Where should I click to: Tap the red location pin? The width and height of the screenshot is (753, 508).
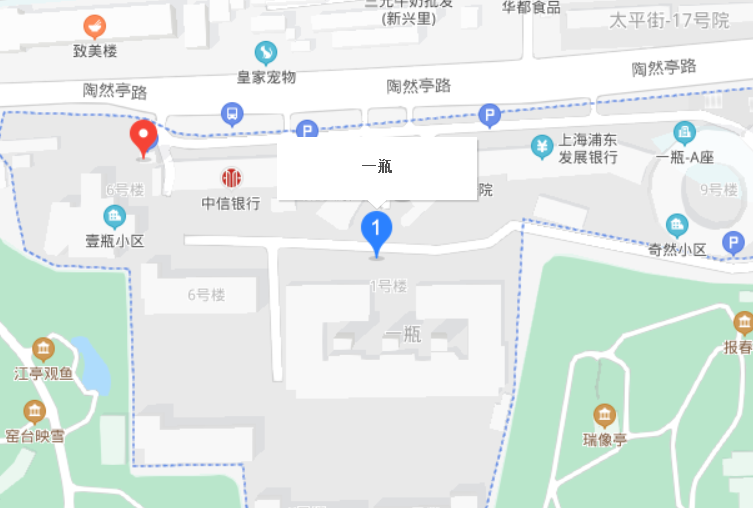pyautogui.click(x=145, y=137)
